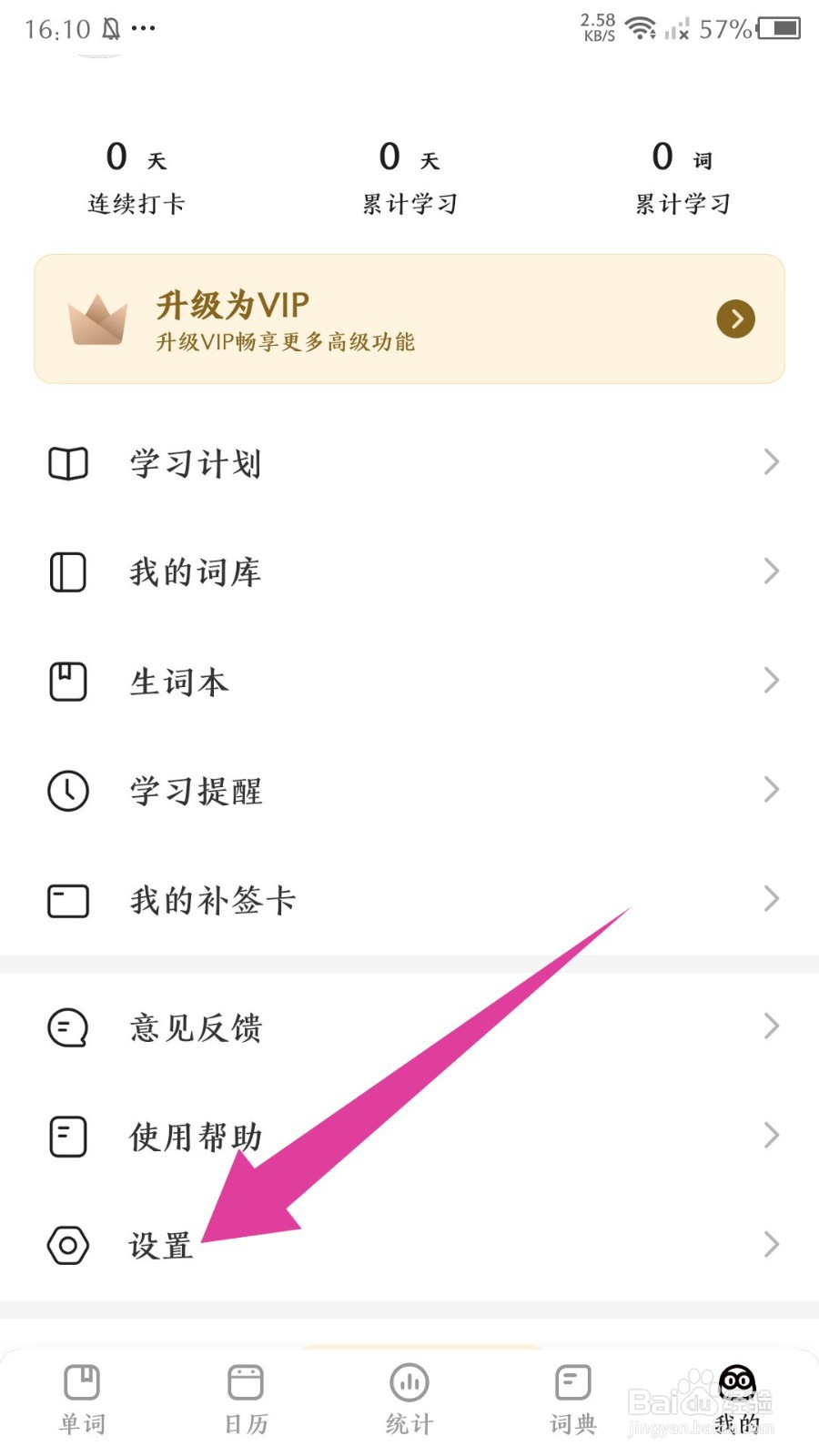Click the gear icon next to 设置
The image size is (819, 1456).
66,1245
